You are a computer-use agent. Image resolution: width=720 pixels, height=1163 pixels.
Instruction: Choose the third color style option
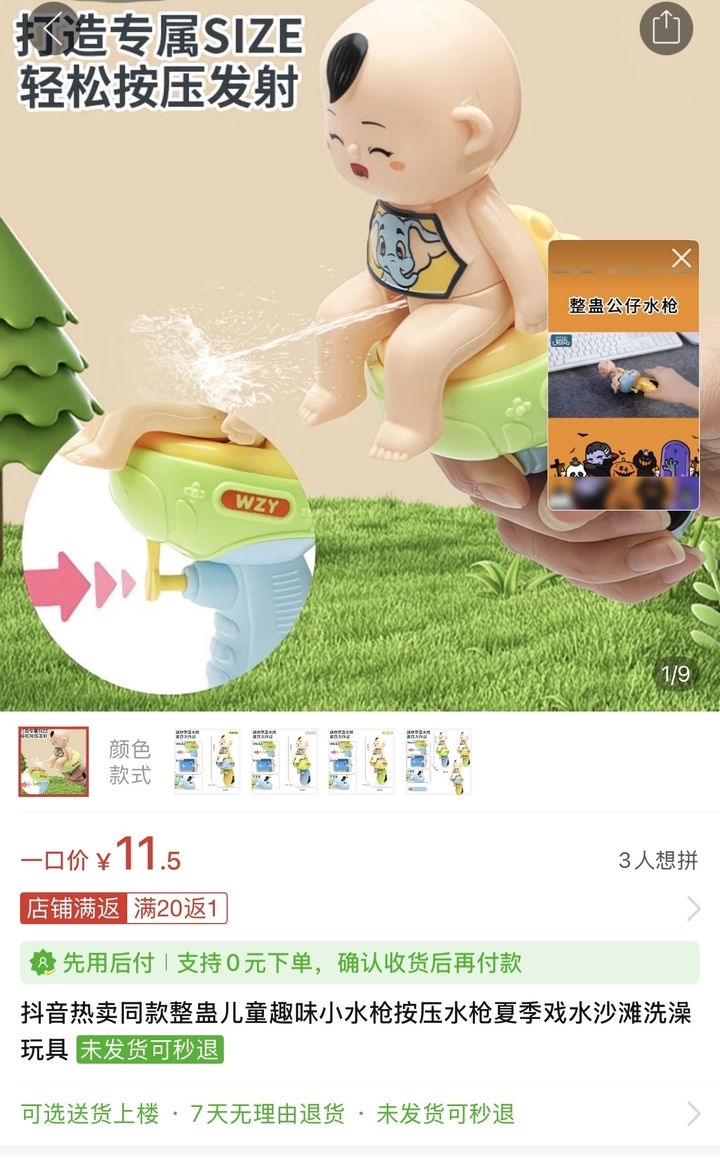coord(361,762)
